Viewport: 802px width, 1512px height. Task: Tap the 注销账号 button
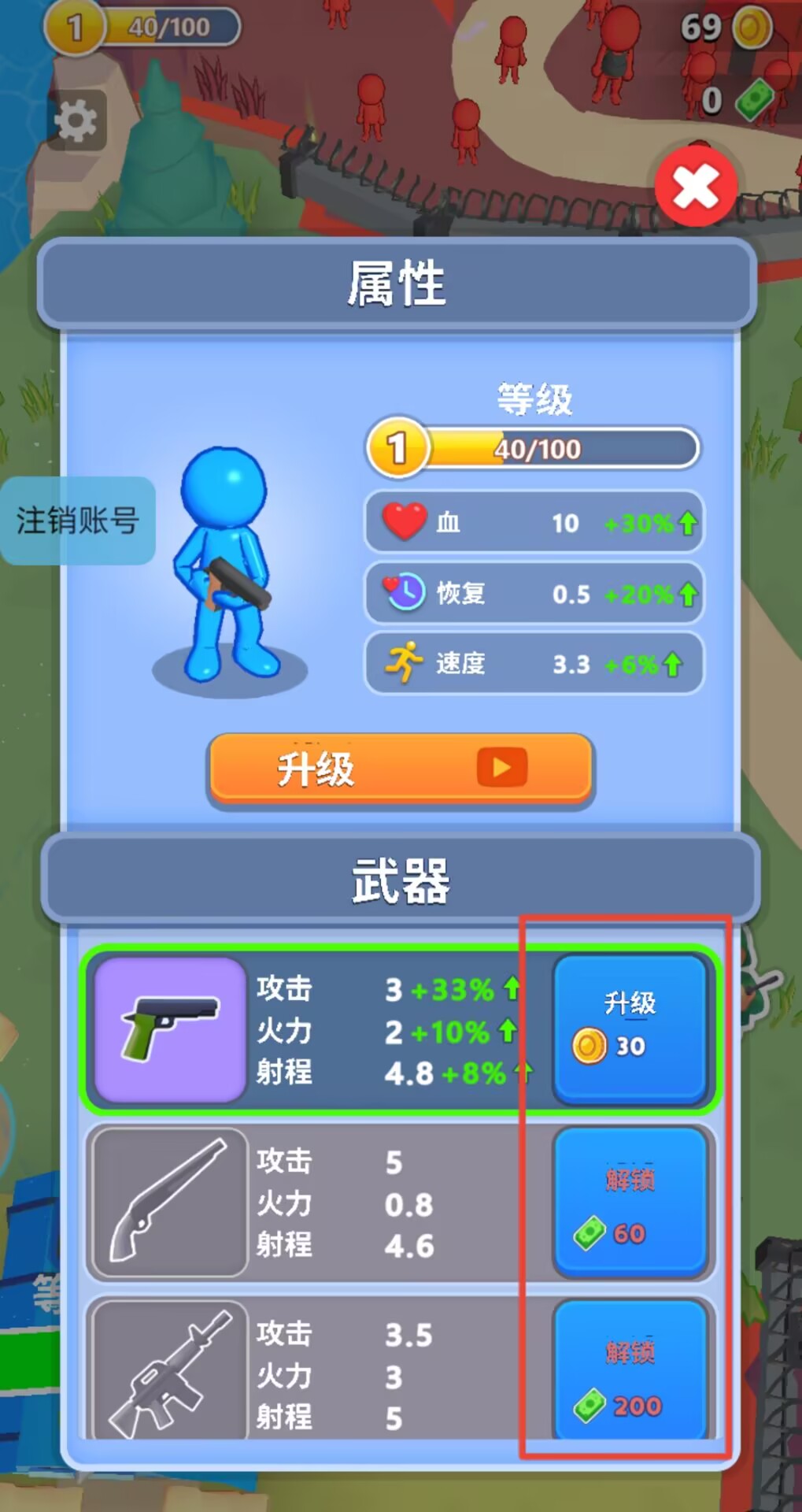(x=78, y=521)
